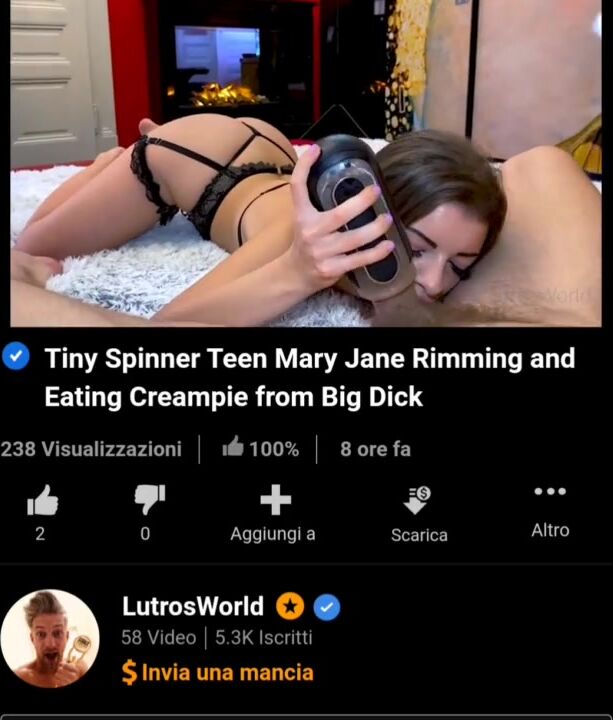
Task: Open the LutrosWorld channel avatar
Action: tap(50, 639)
